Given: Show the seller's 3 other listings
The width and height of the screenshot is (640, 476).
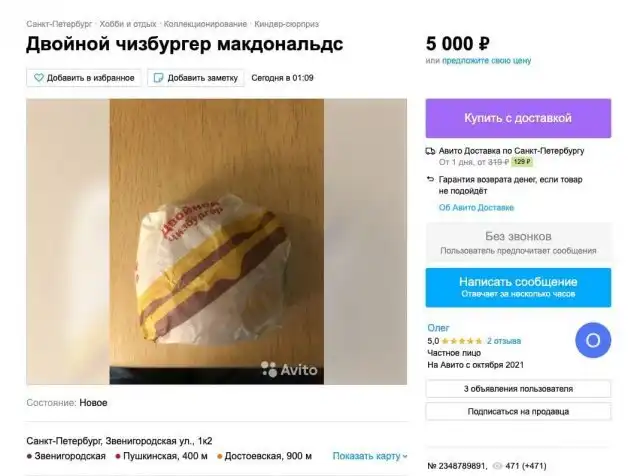Looking at the screenshot, I should [517, 388].
